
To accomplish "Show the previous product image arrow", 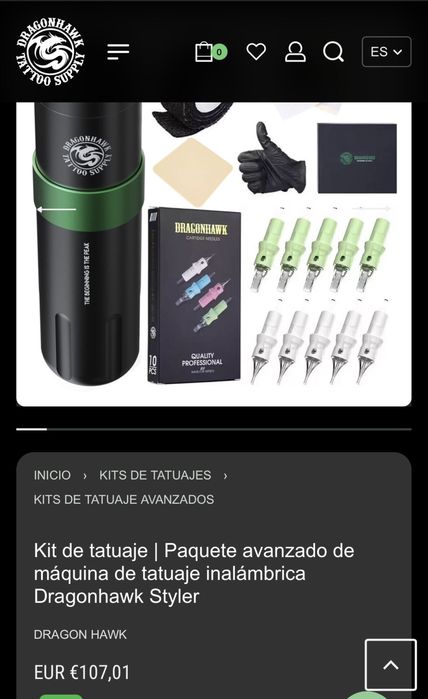I will tap(56, 209).
